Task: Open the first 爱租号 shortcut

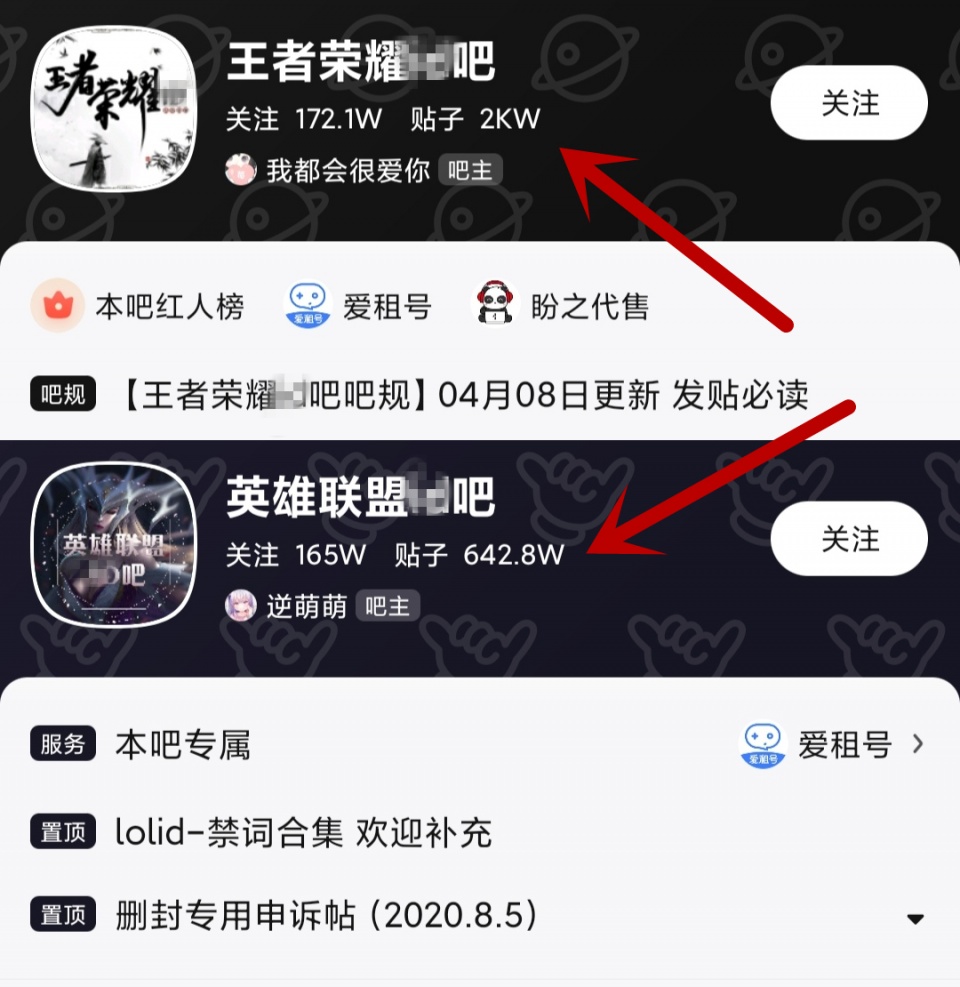Action: (360, 306)
